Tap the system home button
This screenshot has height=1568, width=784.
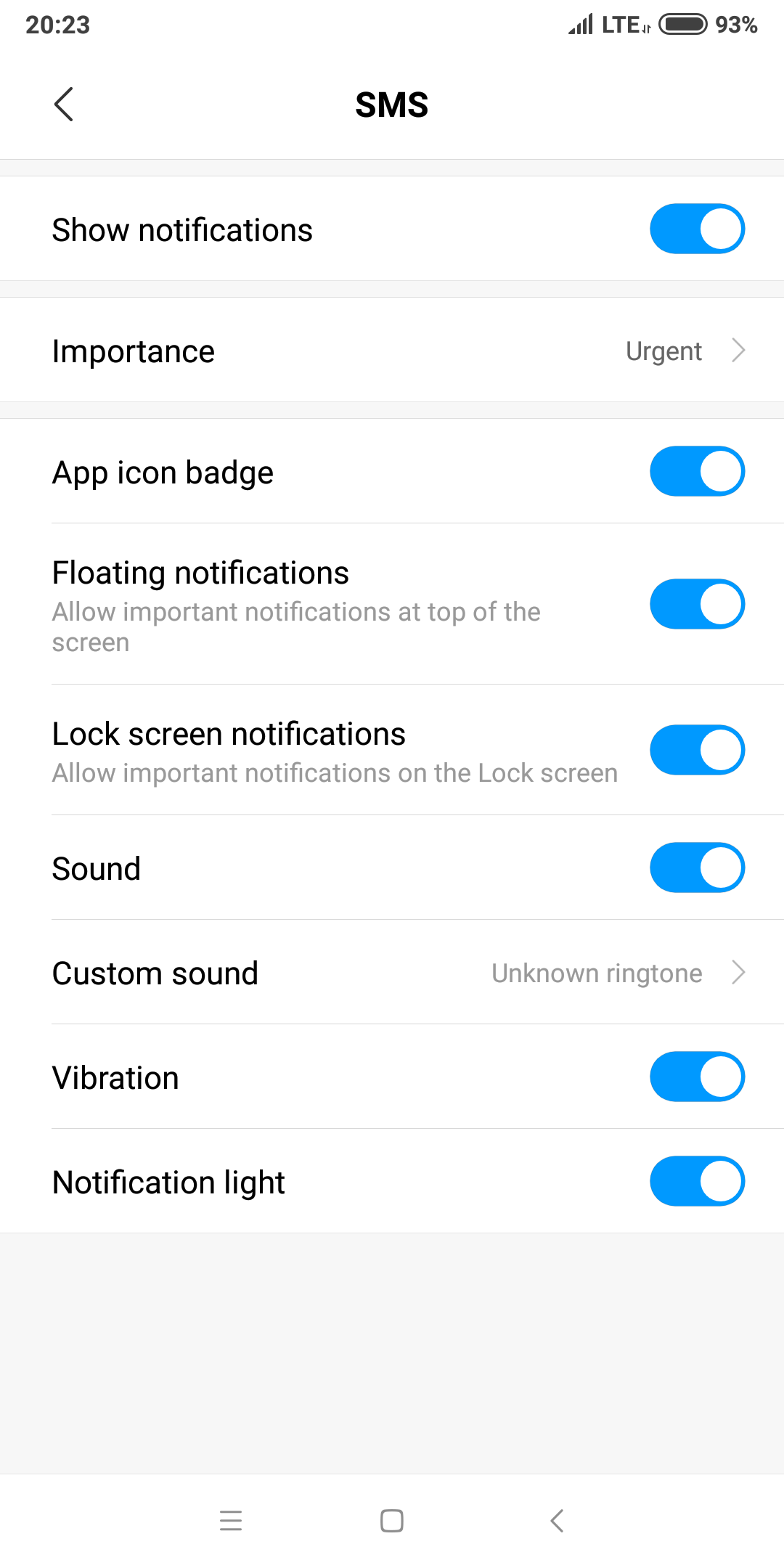(392, 1521)
